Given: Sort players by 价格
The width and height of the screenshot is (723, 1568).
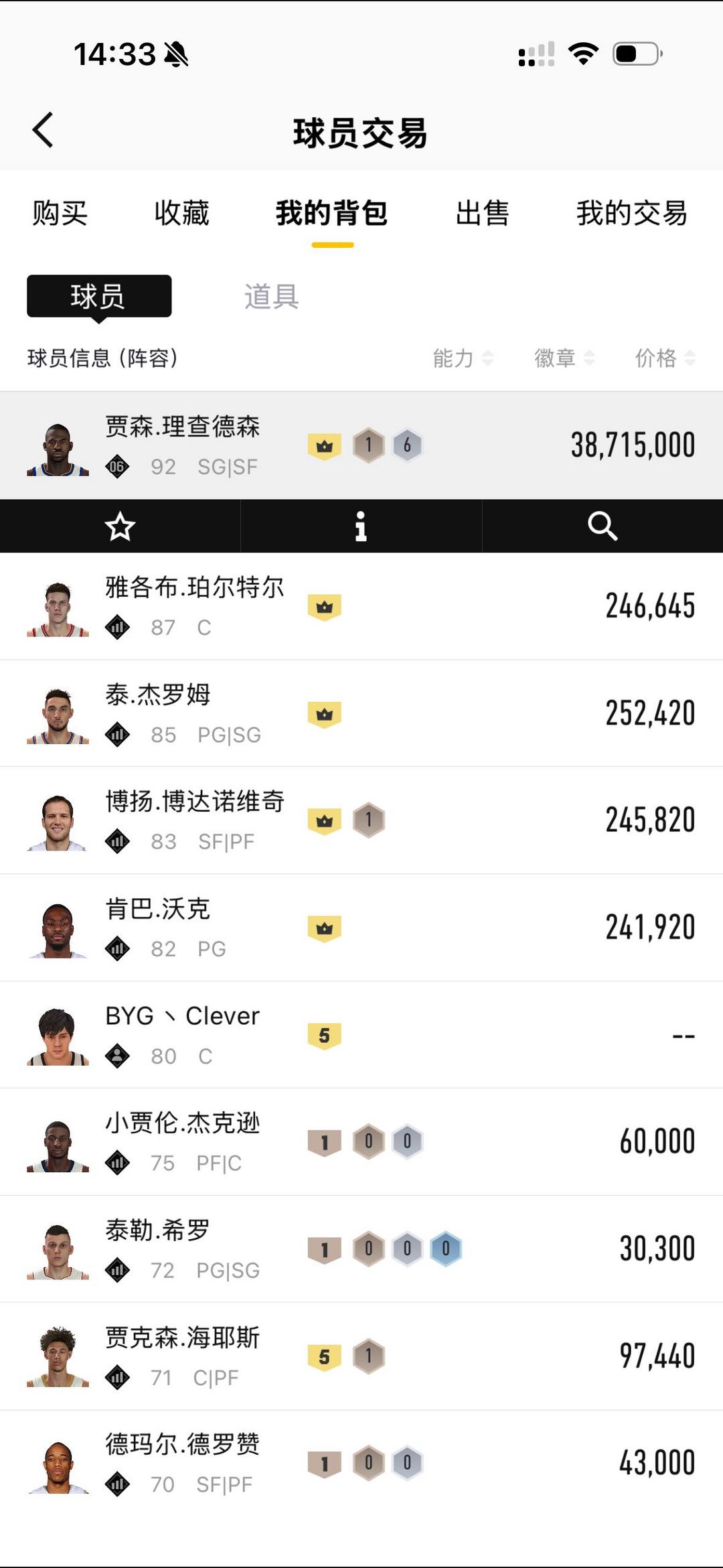Looking at the screenshot, I should 665,358.
